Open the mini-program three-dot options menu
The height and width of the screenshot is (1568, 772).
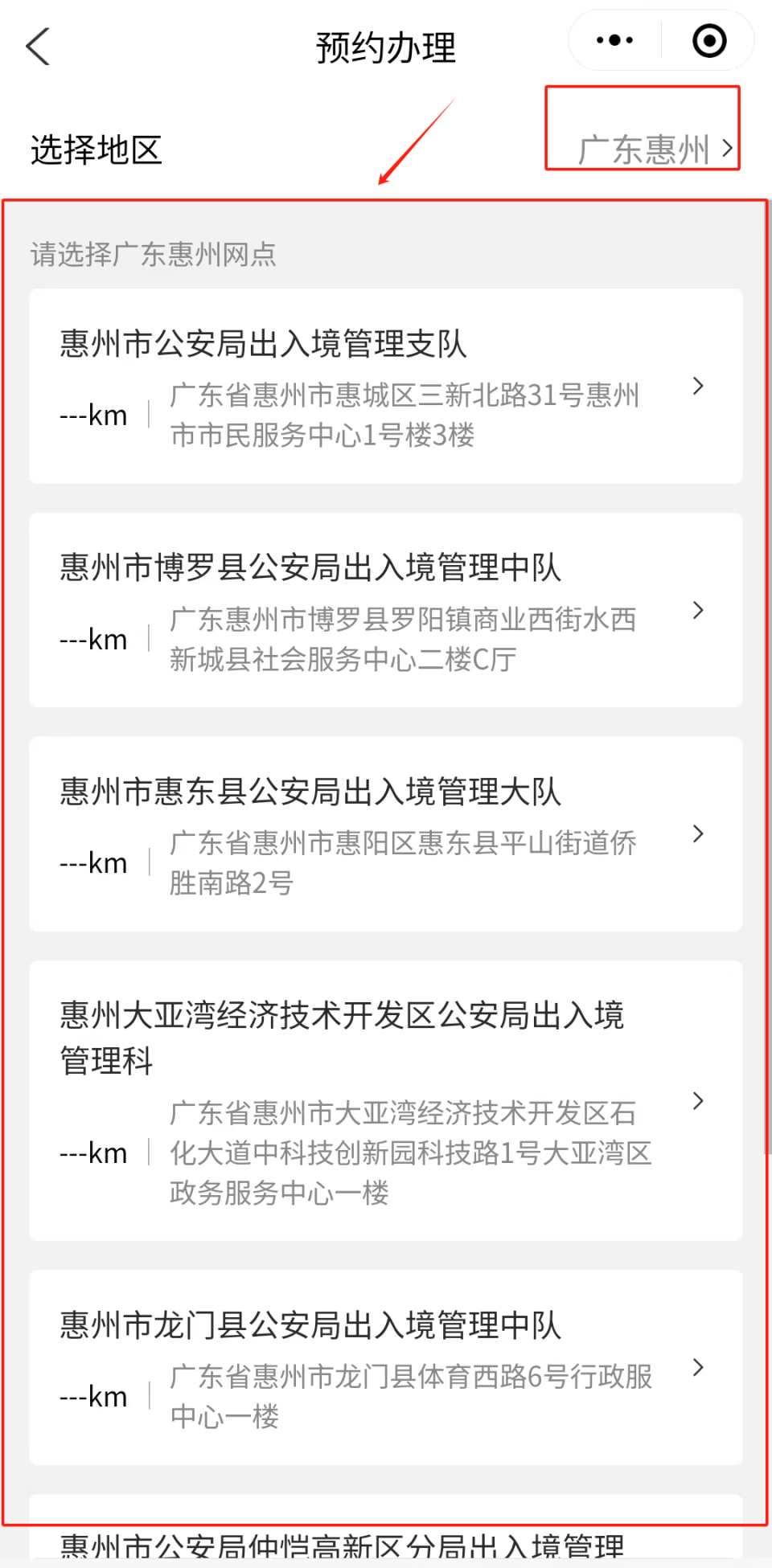(614, 39)
